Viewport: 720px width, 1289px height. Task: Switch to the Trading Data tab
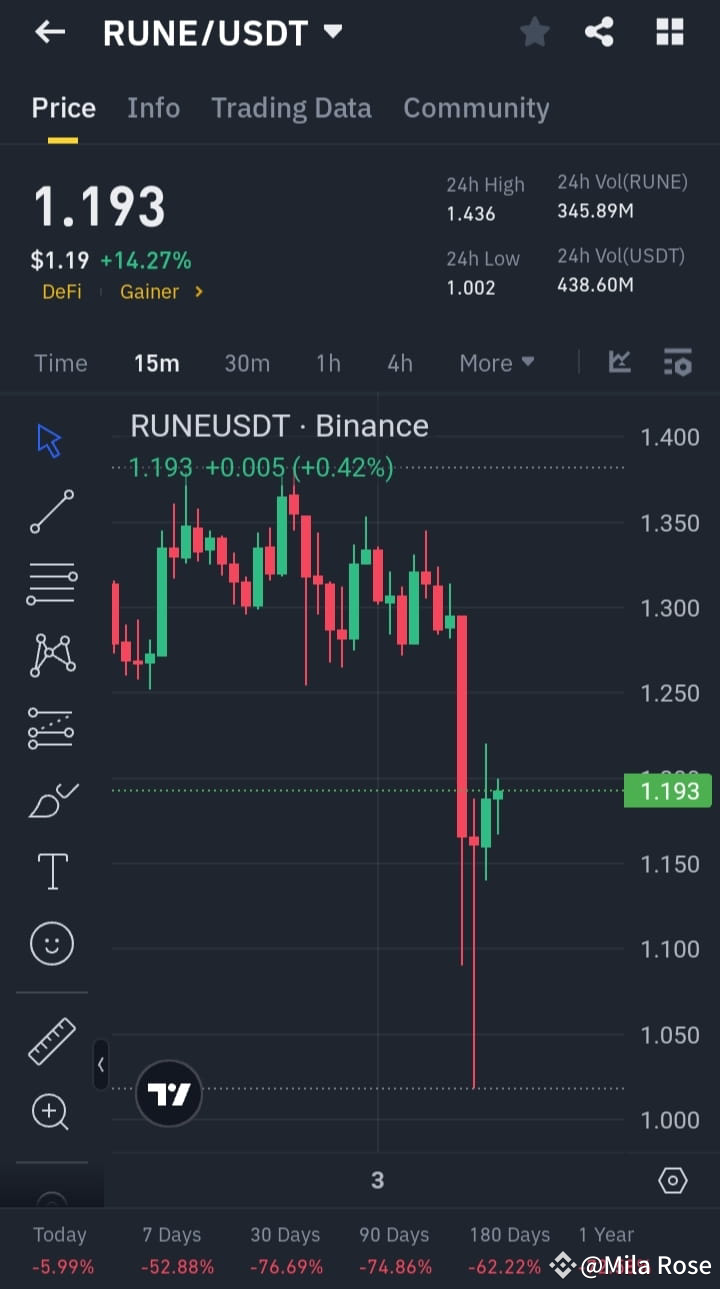click(x=291, y=107)
